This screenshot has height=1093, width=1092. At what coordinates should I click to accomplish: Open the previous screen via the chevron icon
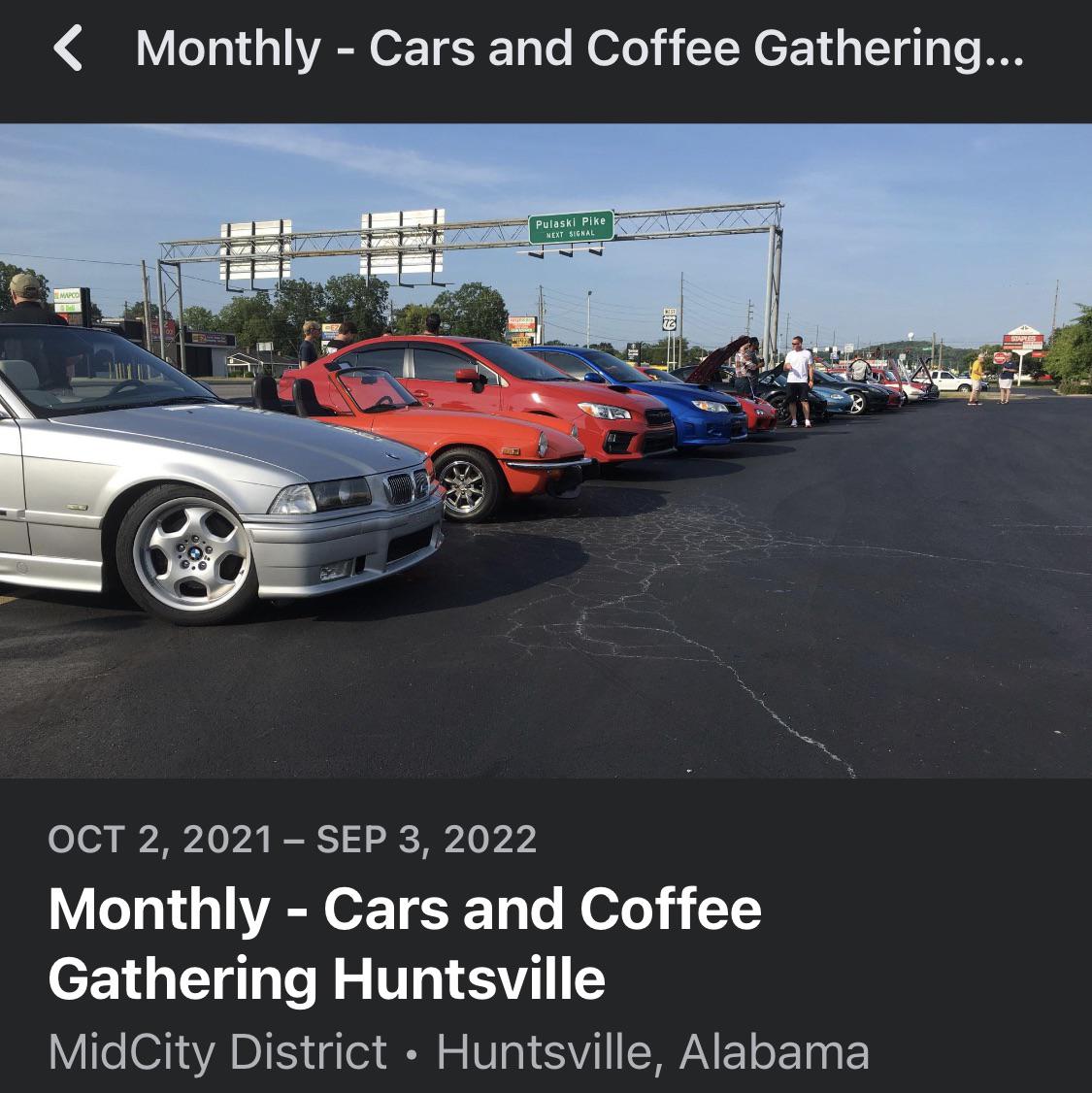click(x=68, y=49)
